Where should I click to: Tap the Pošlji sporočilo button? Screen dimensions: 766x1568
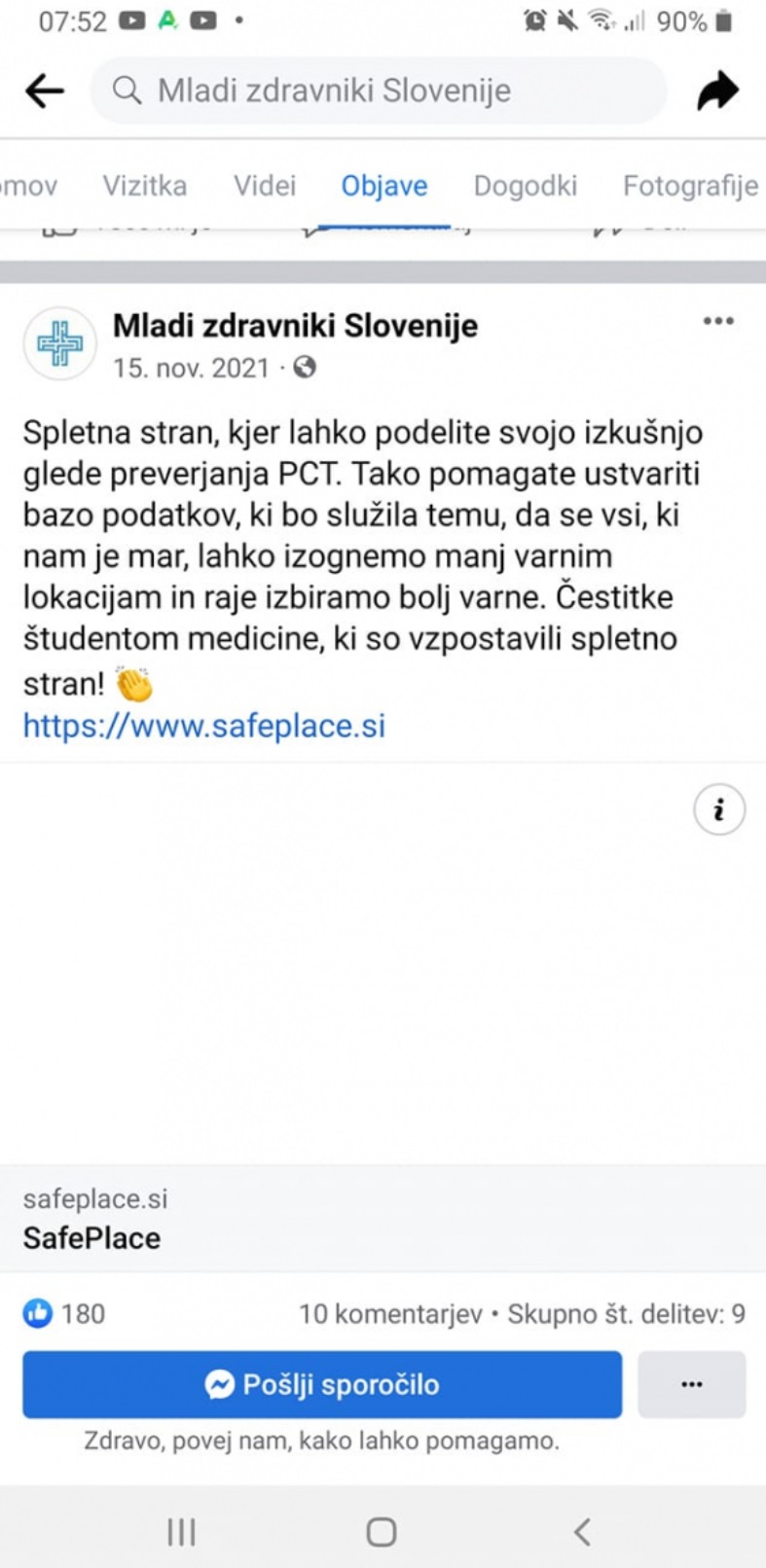pyautogui.click(x=322, y=1384)
